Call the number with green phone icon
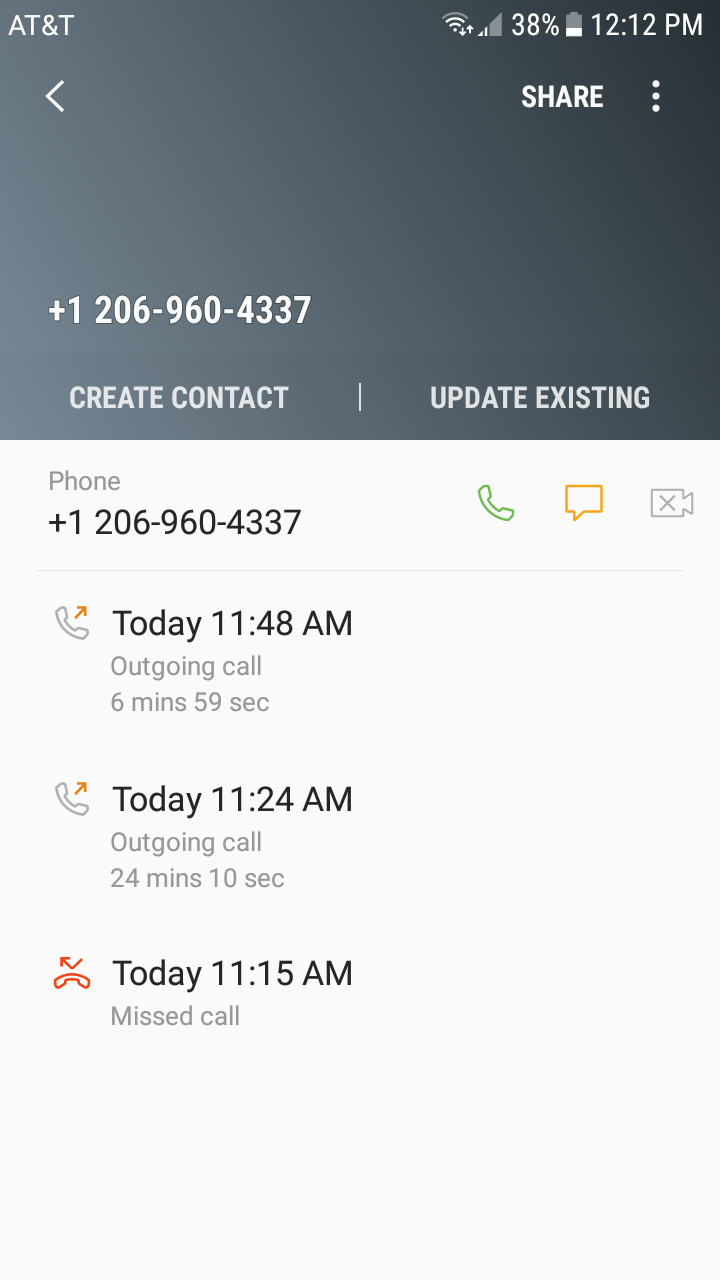 point(496,503)
